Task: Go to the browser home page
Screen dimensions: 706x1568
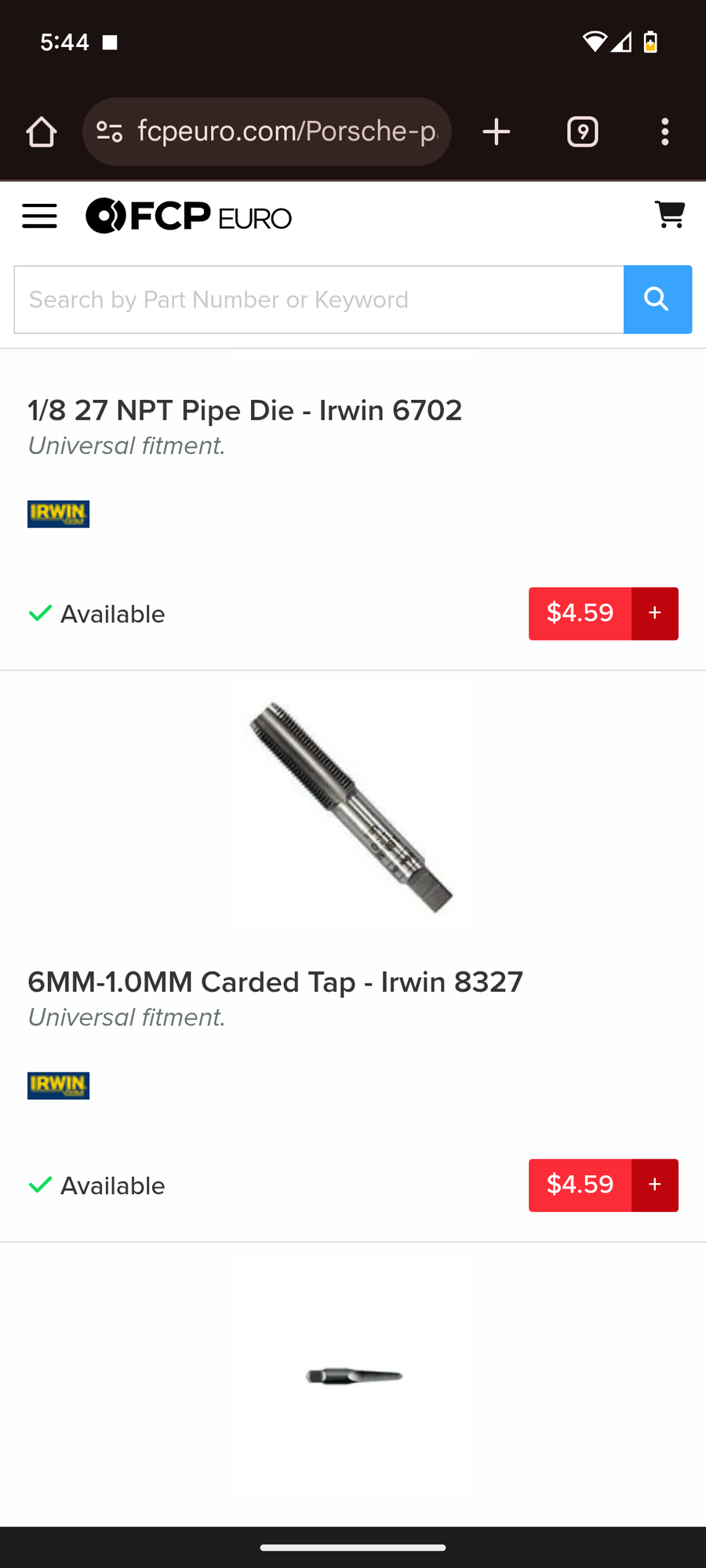Action: tap(42, 132)
